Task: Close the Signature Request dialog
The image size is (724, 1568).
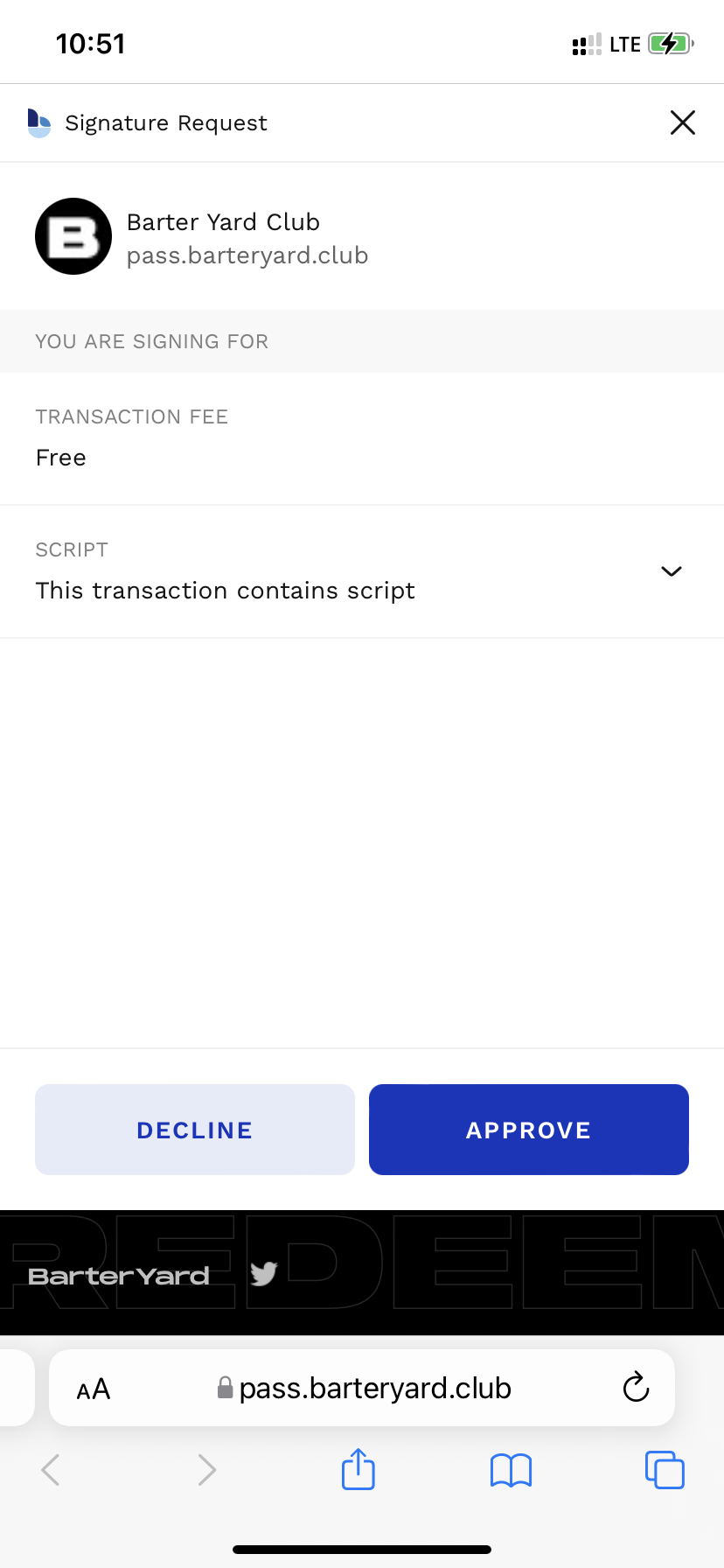Action: tap(683, 122)
